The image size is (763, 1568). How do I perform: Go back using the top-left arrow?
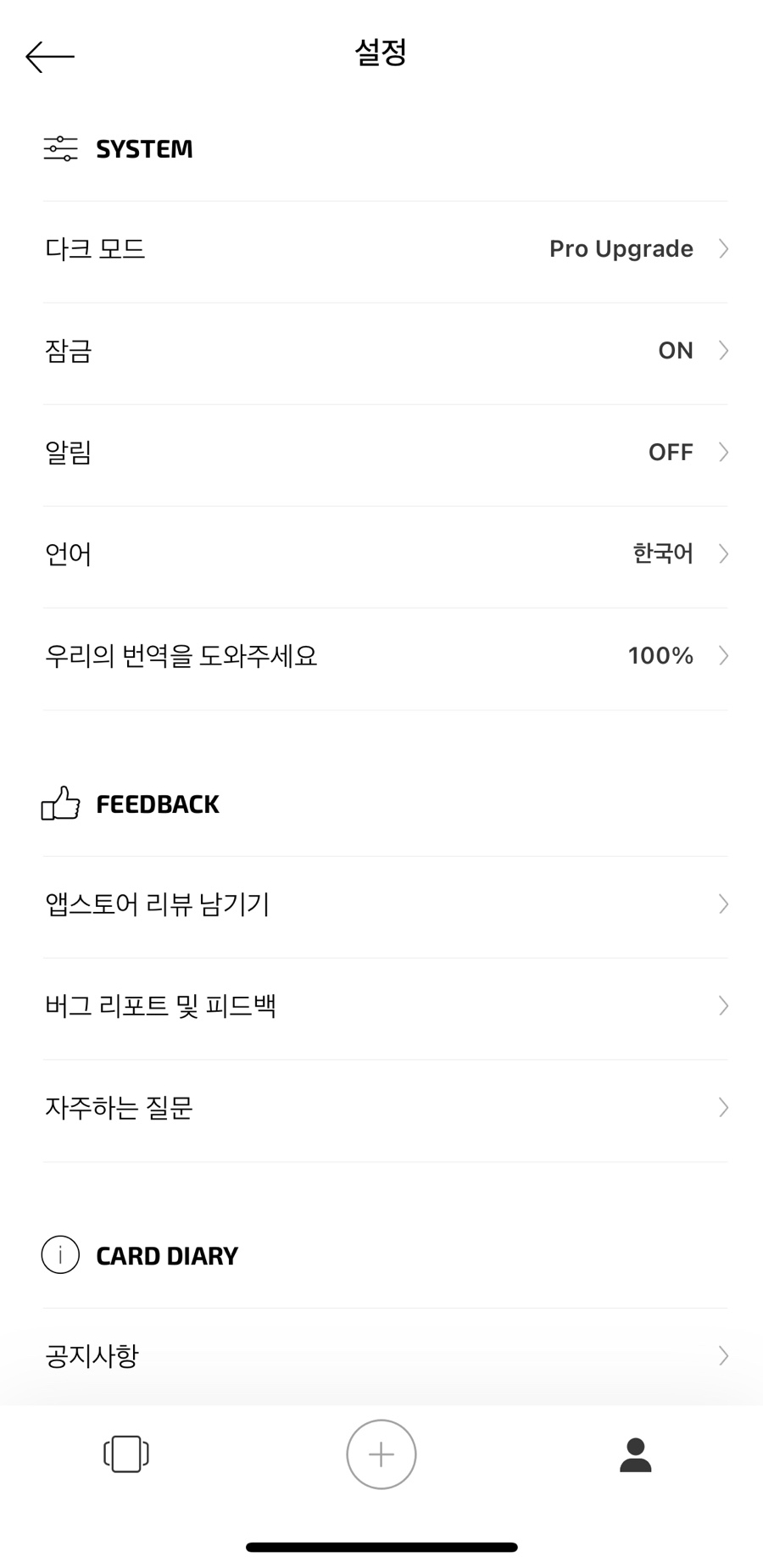tap(50, 57)
